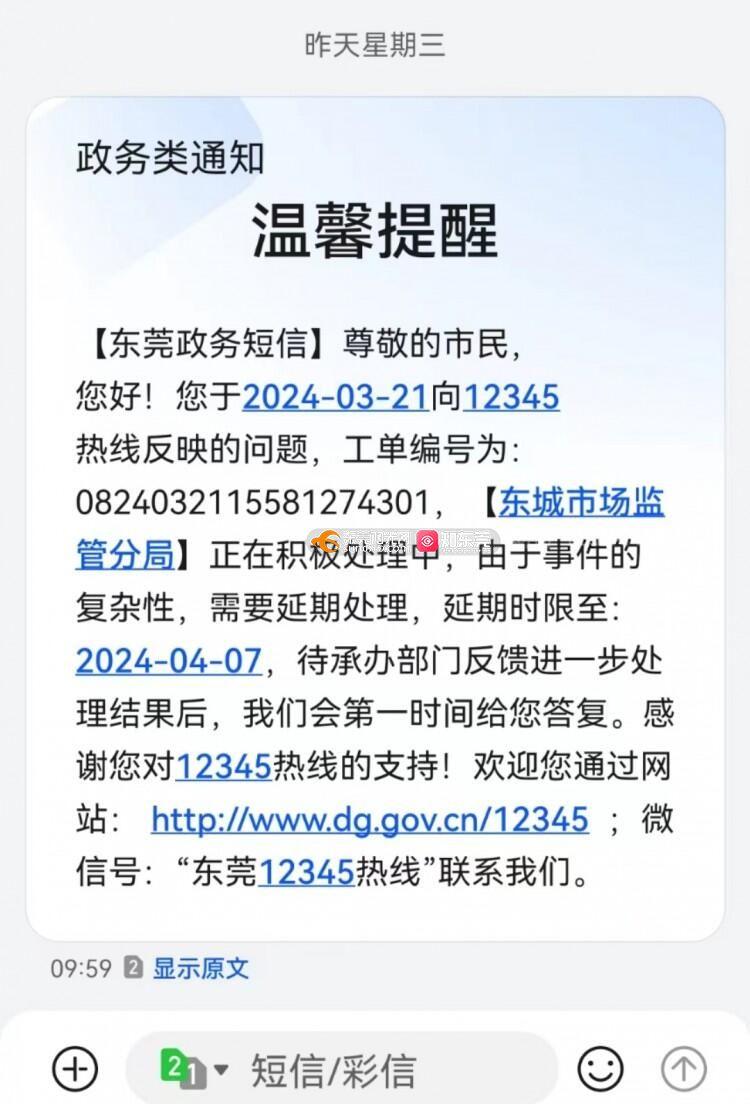Open the 东城市场监管分局 link

pos(581,502)
